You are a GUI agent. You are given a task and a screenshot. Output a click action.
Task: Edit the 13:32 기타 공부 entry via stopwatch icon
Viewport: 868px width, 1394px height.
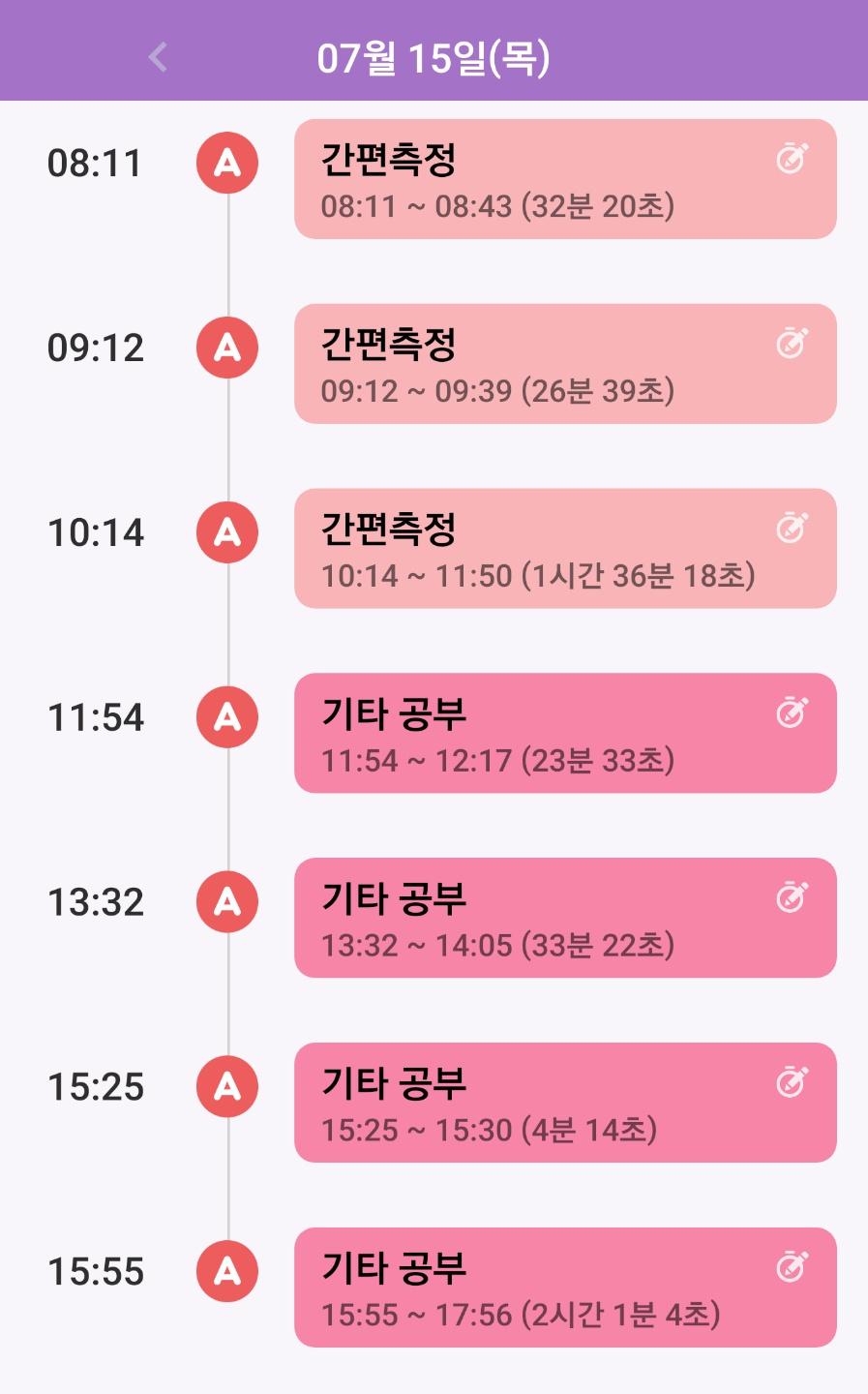tap(792, 897)
